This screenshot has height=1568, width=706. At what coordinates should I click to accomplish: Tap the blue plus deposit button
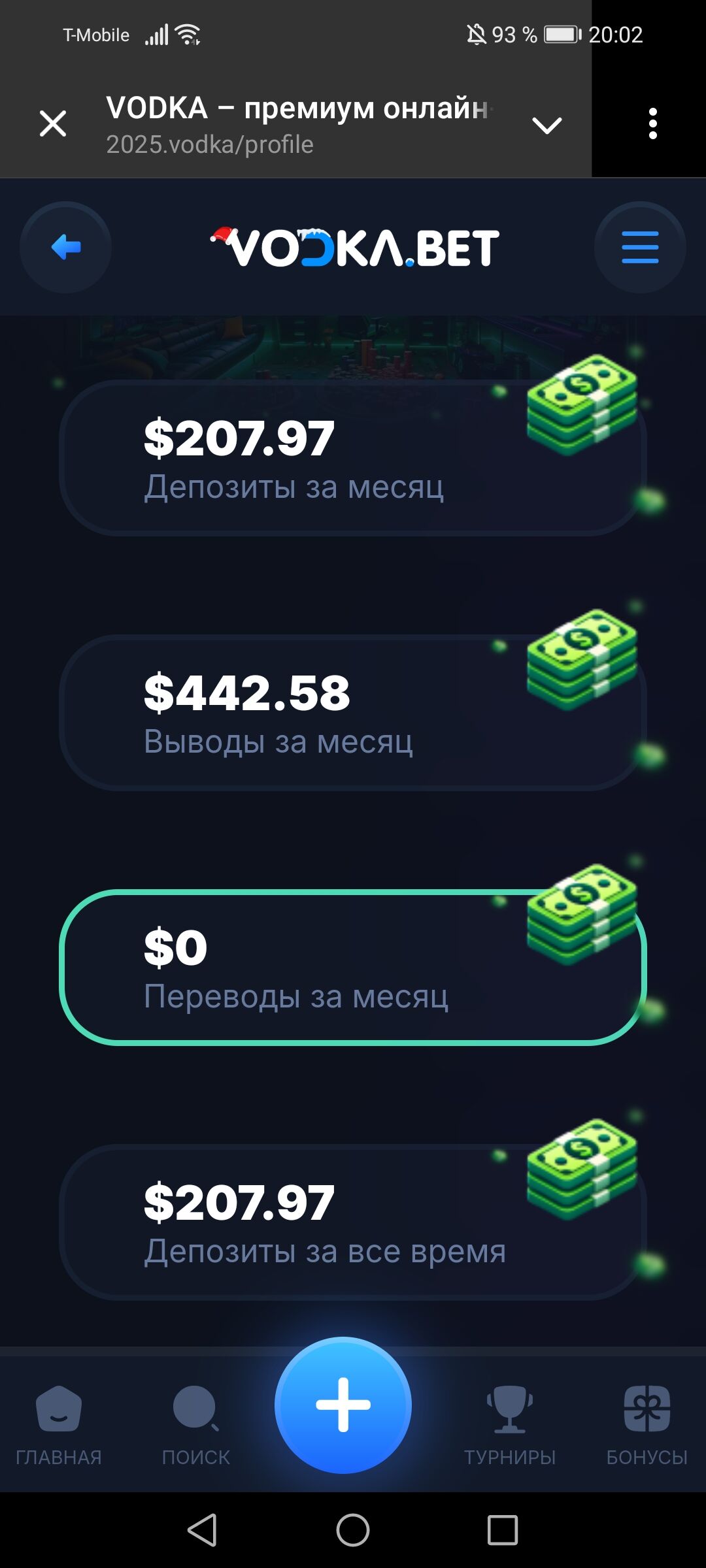tap(343, 1405)
